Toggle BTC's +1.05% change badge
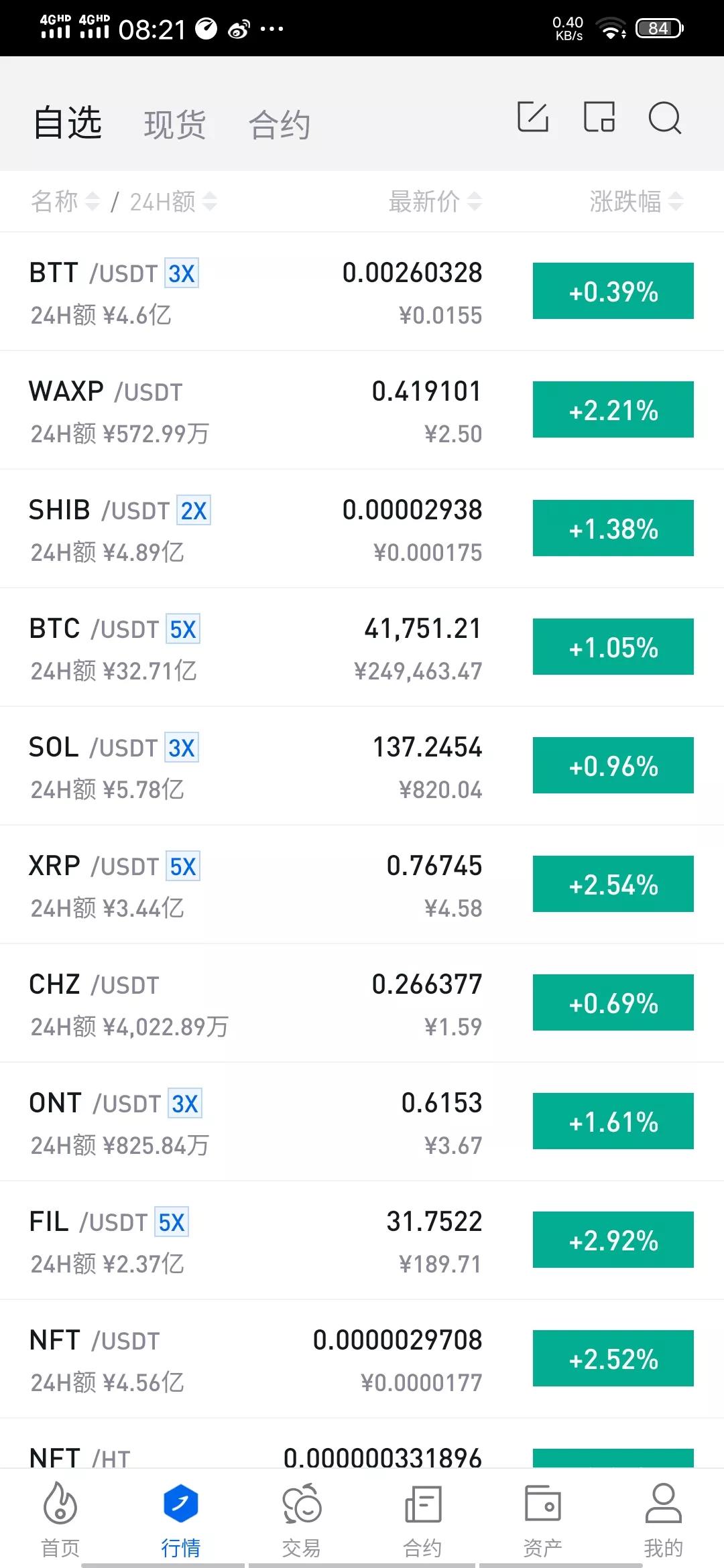 tap(612, 646)
